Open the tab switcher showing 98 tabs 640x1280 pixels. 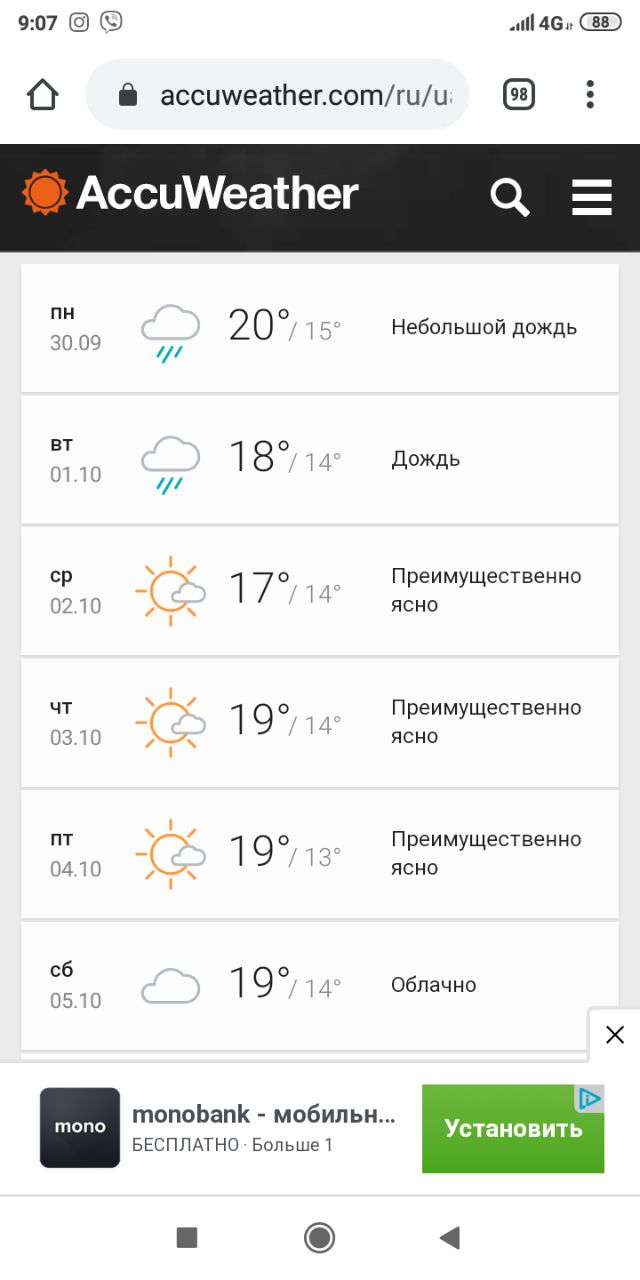click(518, 95)
